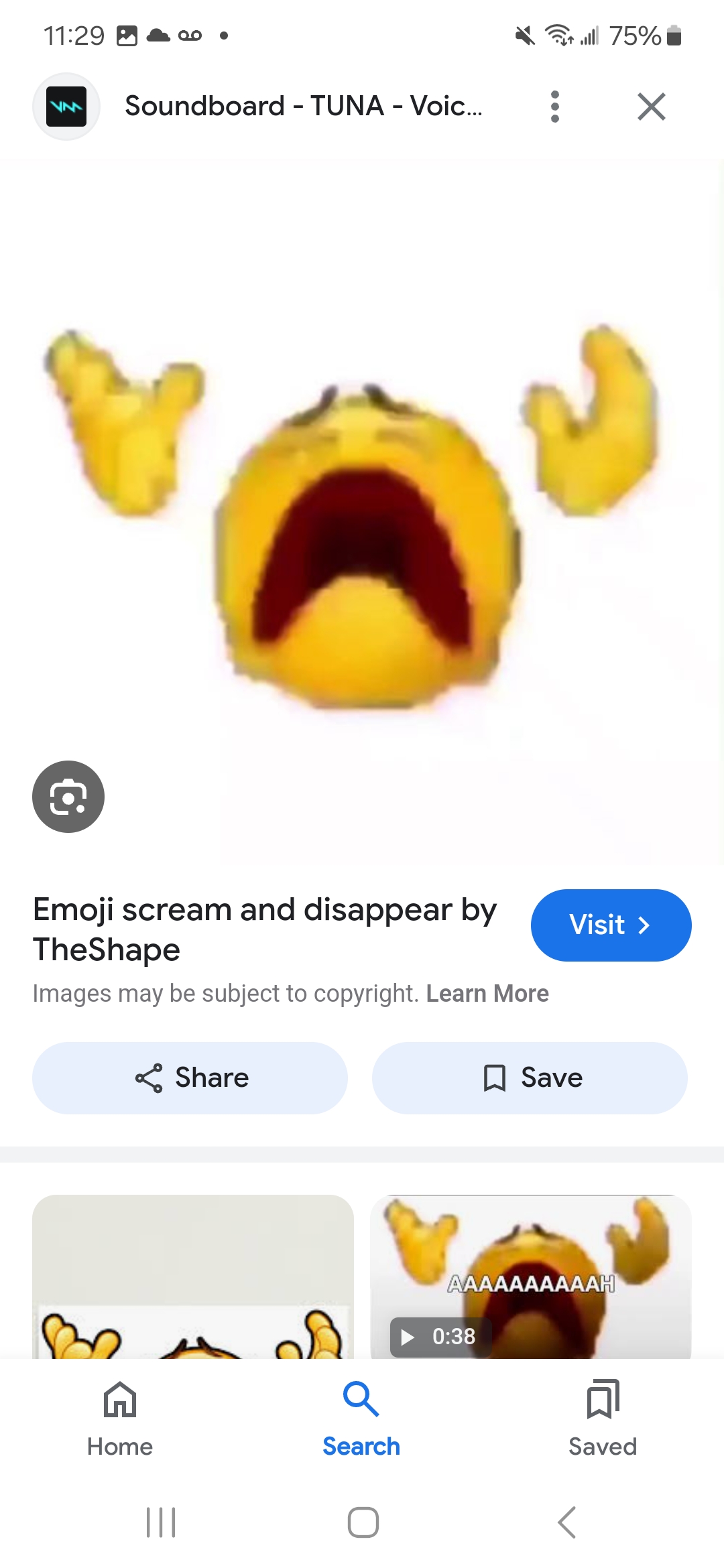Save this image to collection

(530, 1078)
